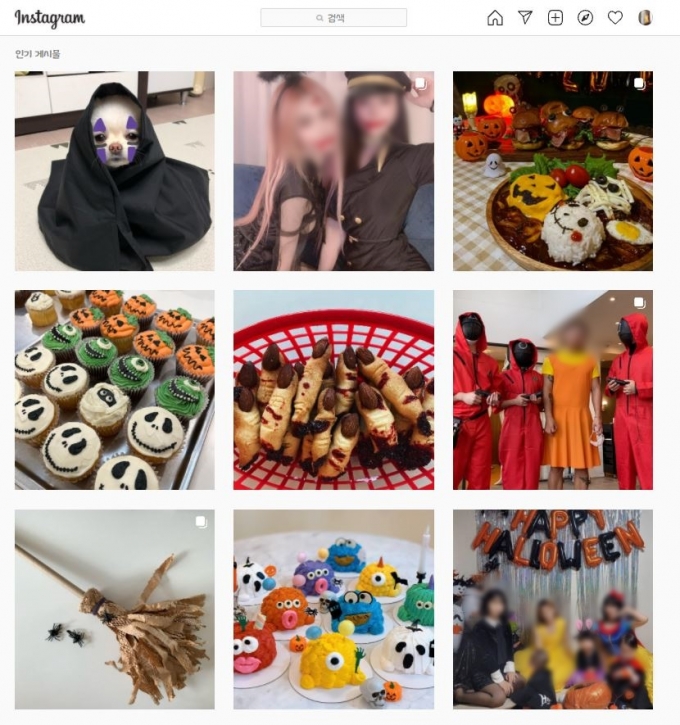Screen dimensions: 680x725
Task: Open the profile avatar menu
Action: coord(645,18)
